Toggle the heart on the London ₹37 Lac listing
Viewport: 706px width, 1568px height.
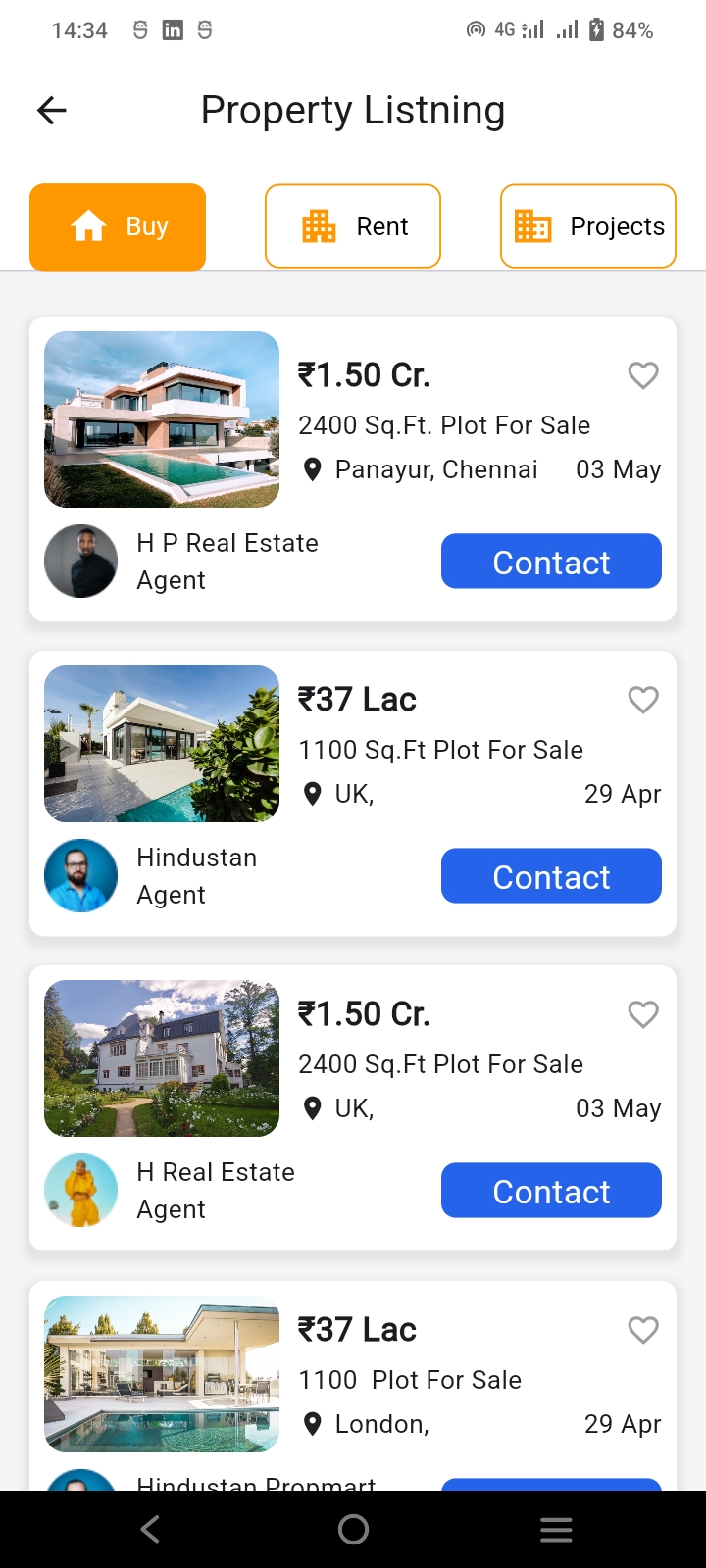(643, 1330)
